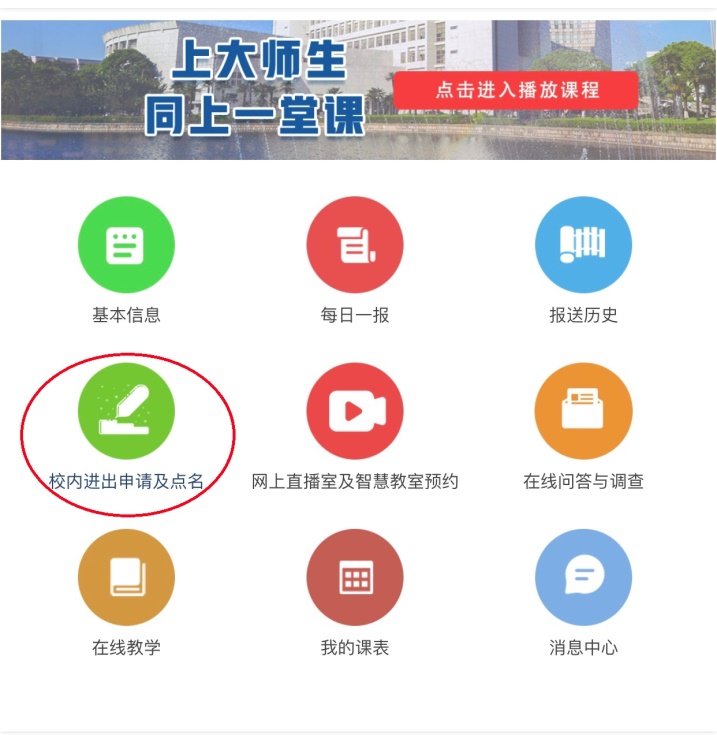Go to 在线教学 online teaching
Viewport: 717px width, 735px height.
[x=126, y=578]
